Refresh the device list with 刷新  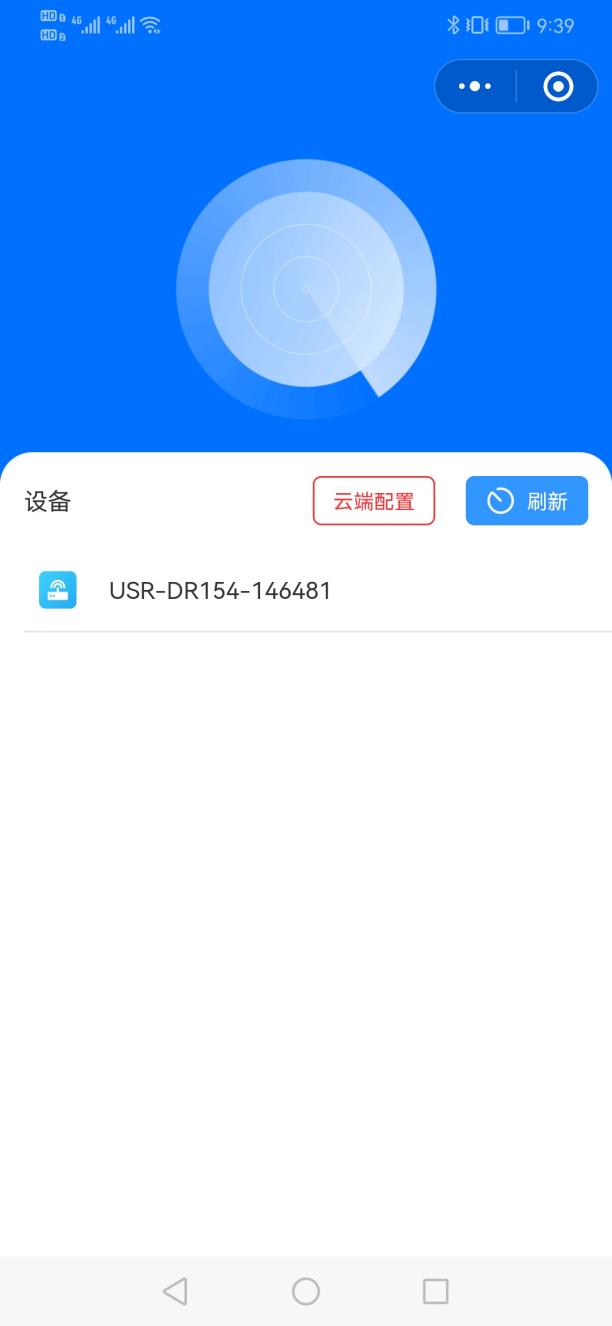(527, 501)
